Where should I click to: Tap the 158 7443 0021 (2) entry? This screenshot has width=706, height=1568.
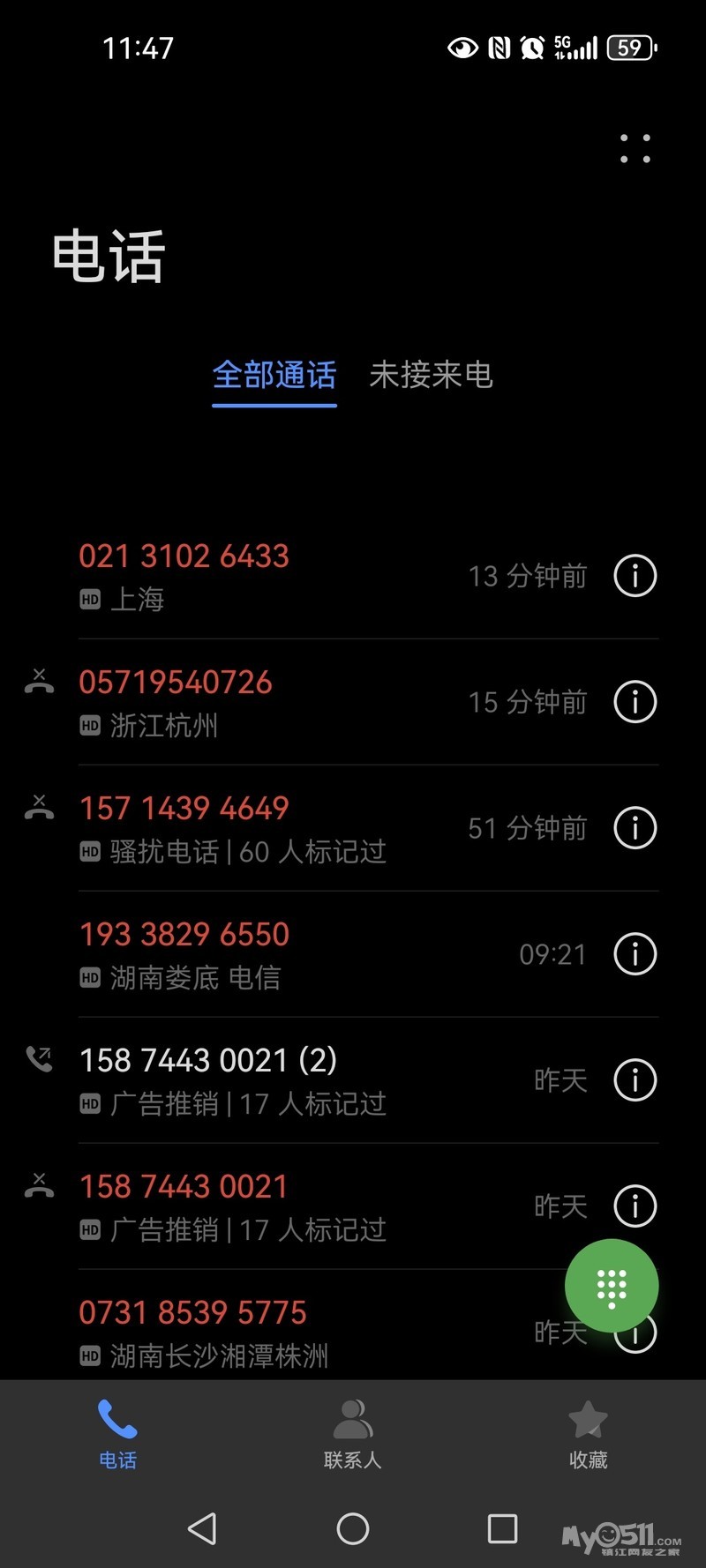(265, 1080)
